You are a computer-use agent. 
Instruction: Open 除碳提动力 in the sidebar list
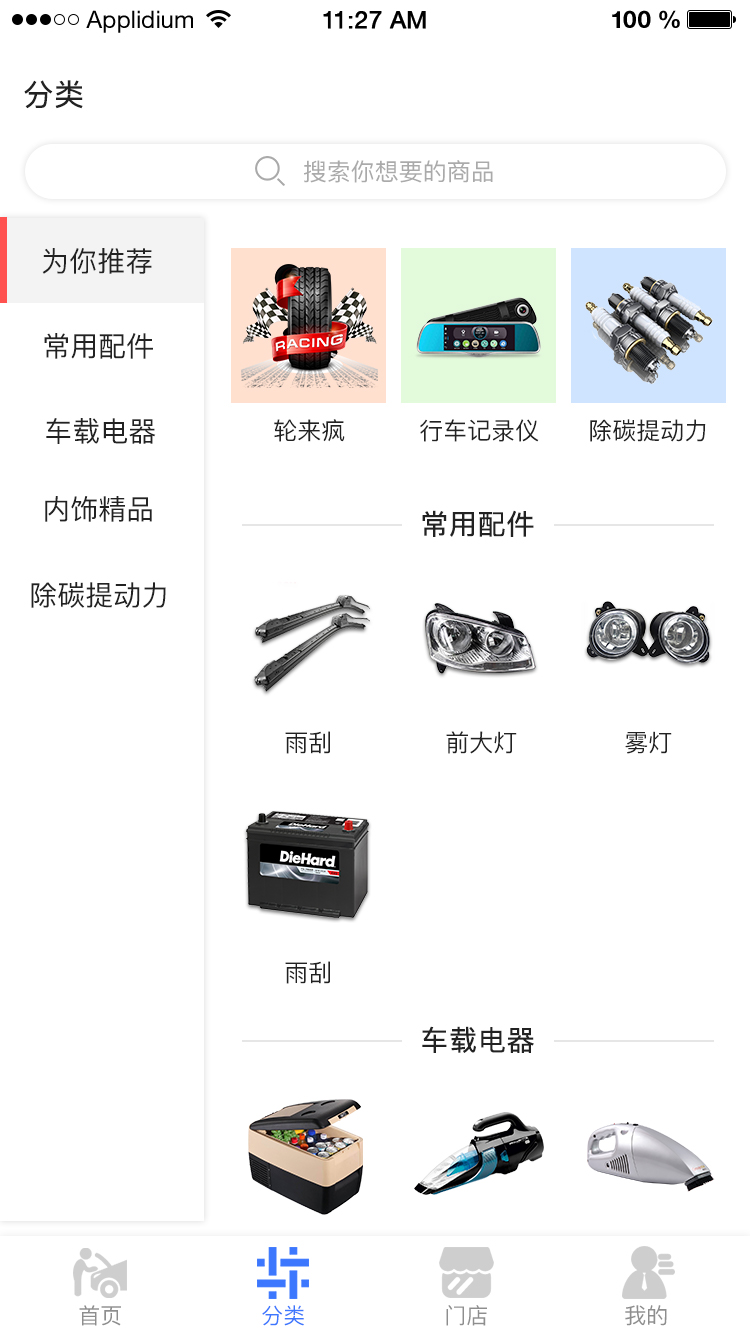coord(99,595)
